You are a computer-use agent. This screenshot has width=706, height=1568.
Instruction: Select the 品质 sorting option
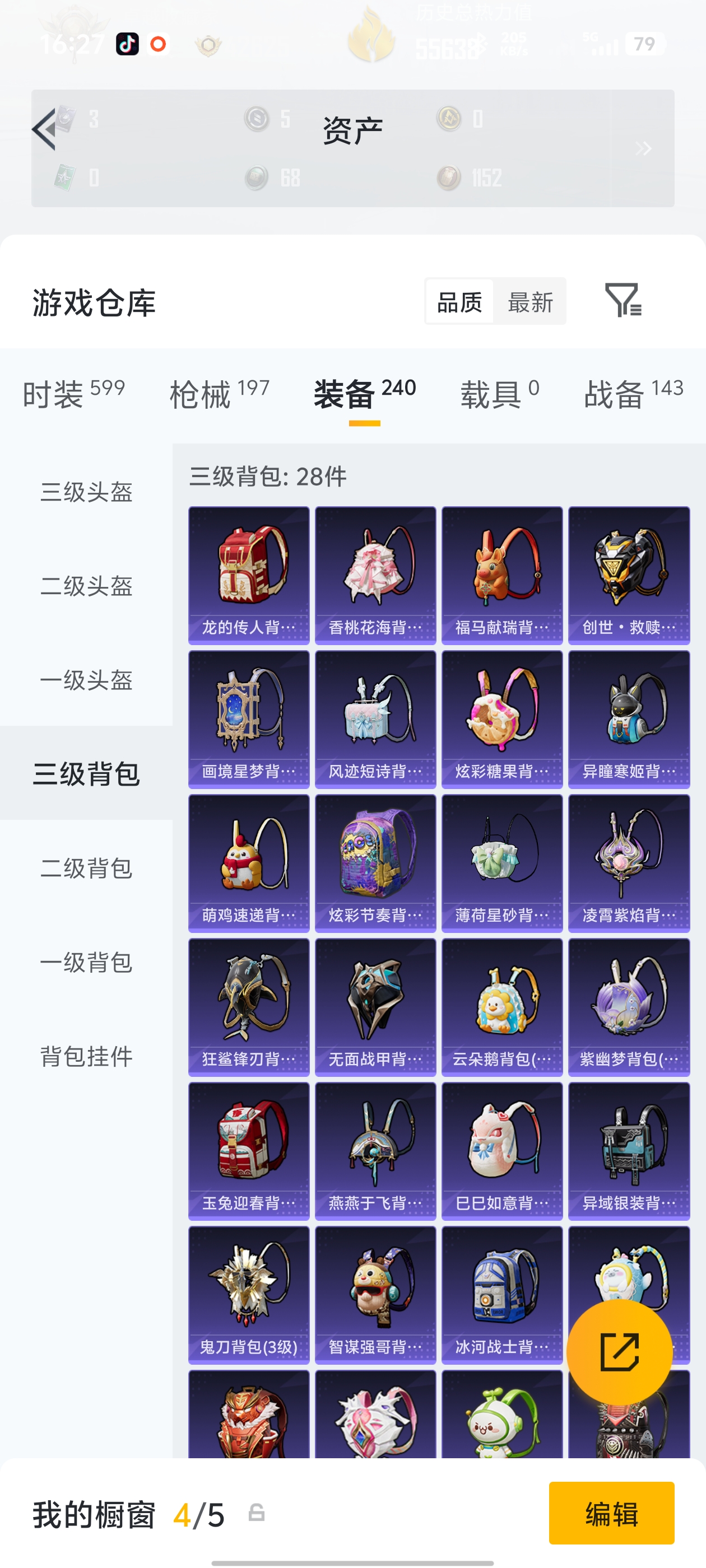(460, 301)
